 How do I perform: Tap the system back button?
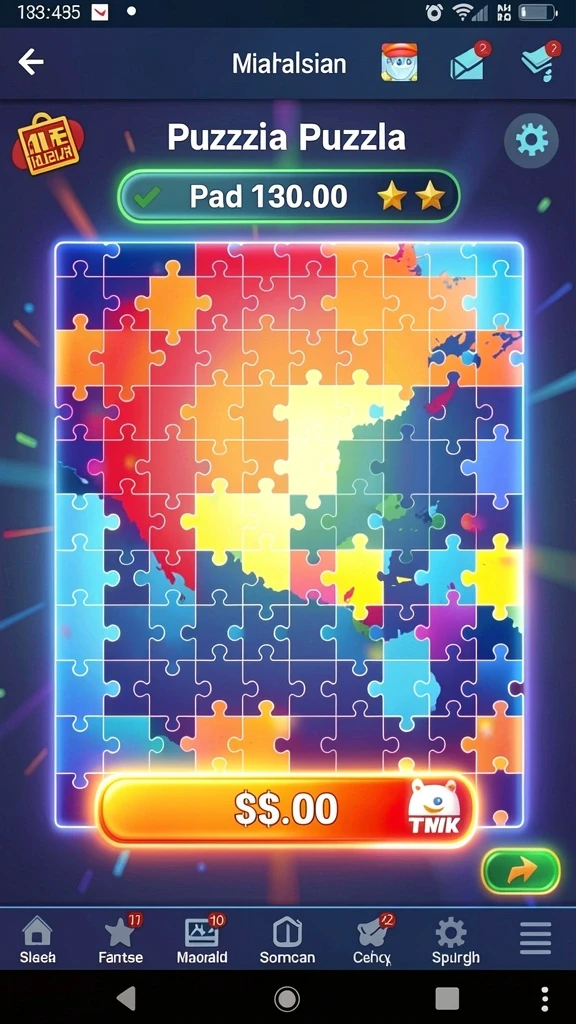(125, 999)
